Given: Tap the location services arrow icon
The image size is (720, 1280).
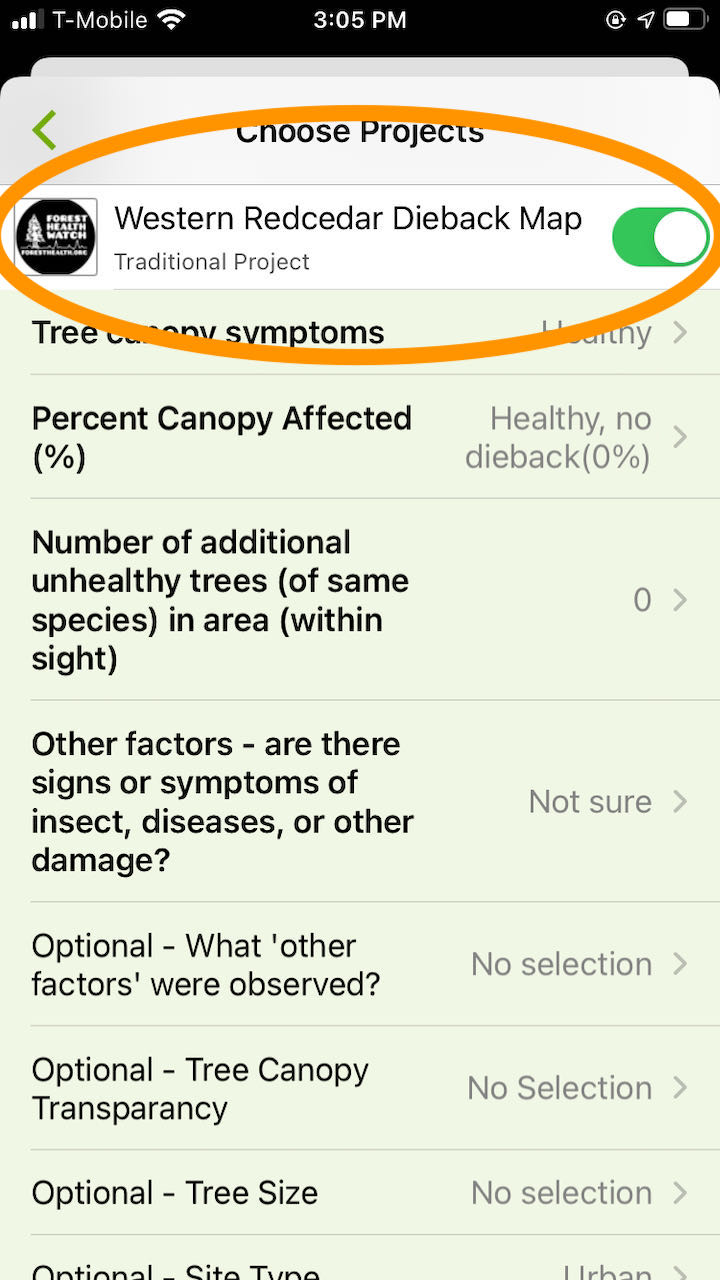Looking at the screenshot, I should click(646, 18).
